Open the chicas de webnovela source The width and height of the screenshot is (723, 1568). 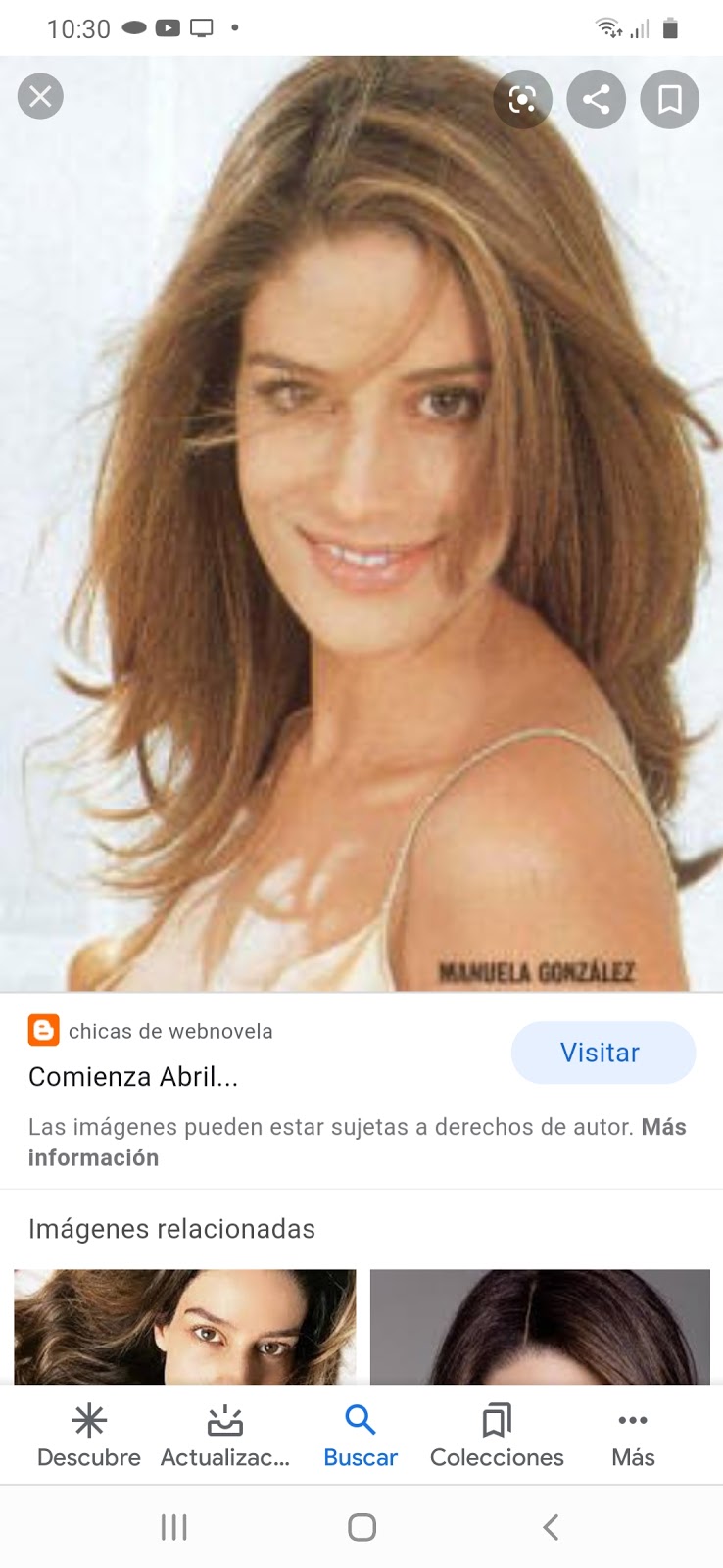pyautogui.click(x=169, y=1031)
